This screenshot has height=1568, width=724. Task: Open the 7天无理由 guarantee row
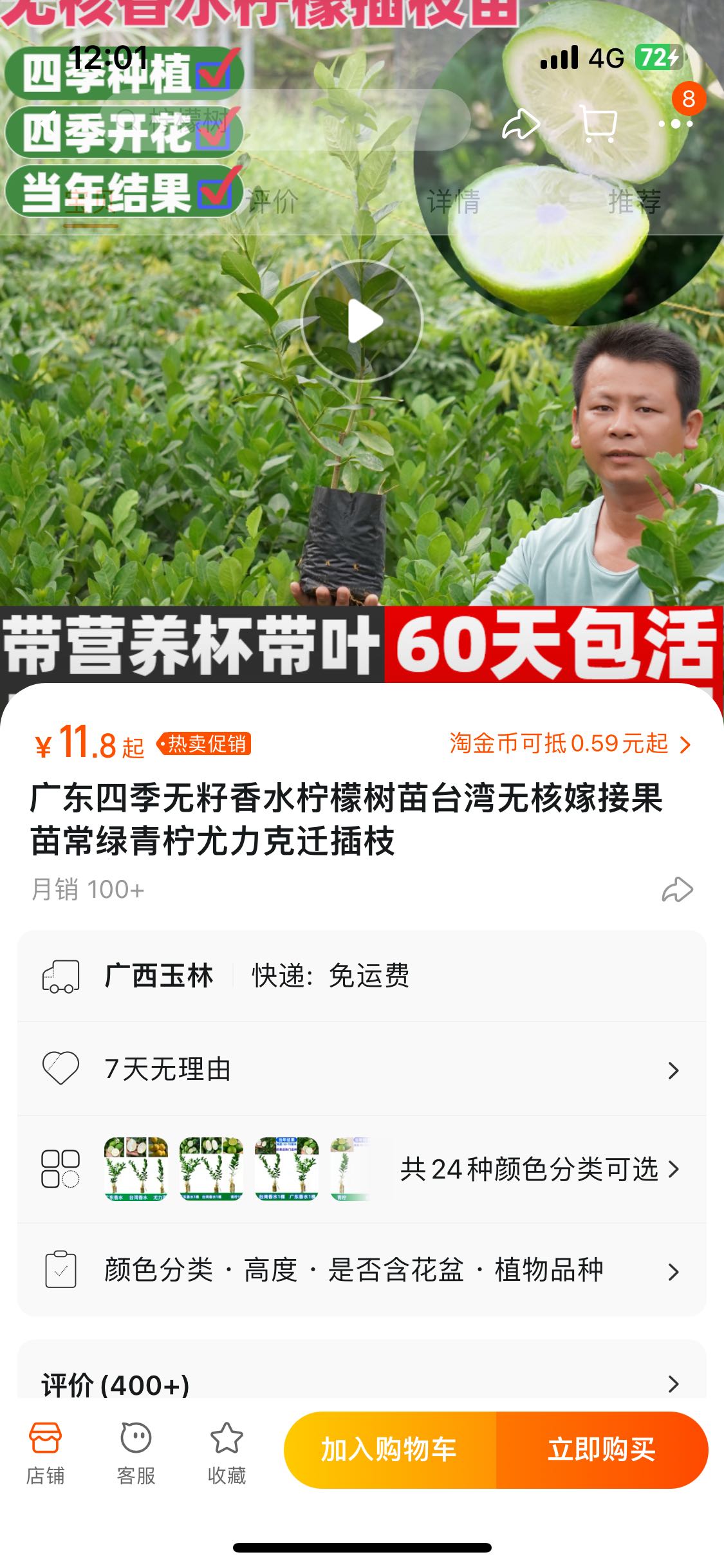click(x=362, y=1069)
